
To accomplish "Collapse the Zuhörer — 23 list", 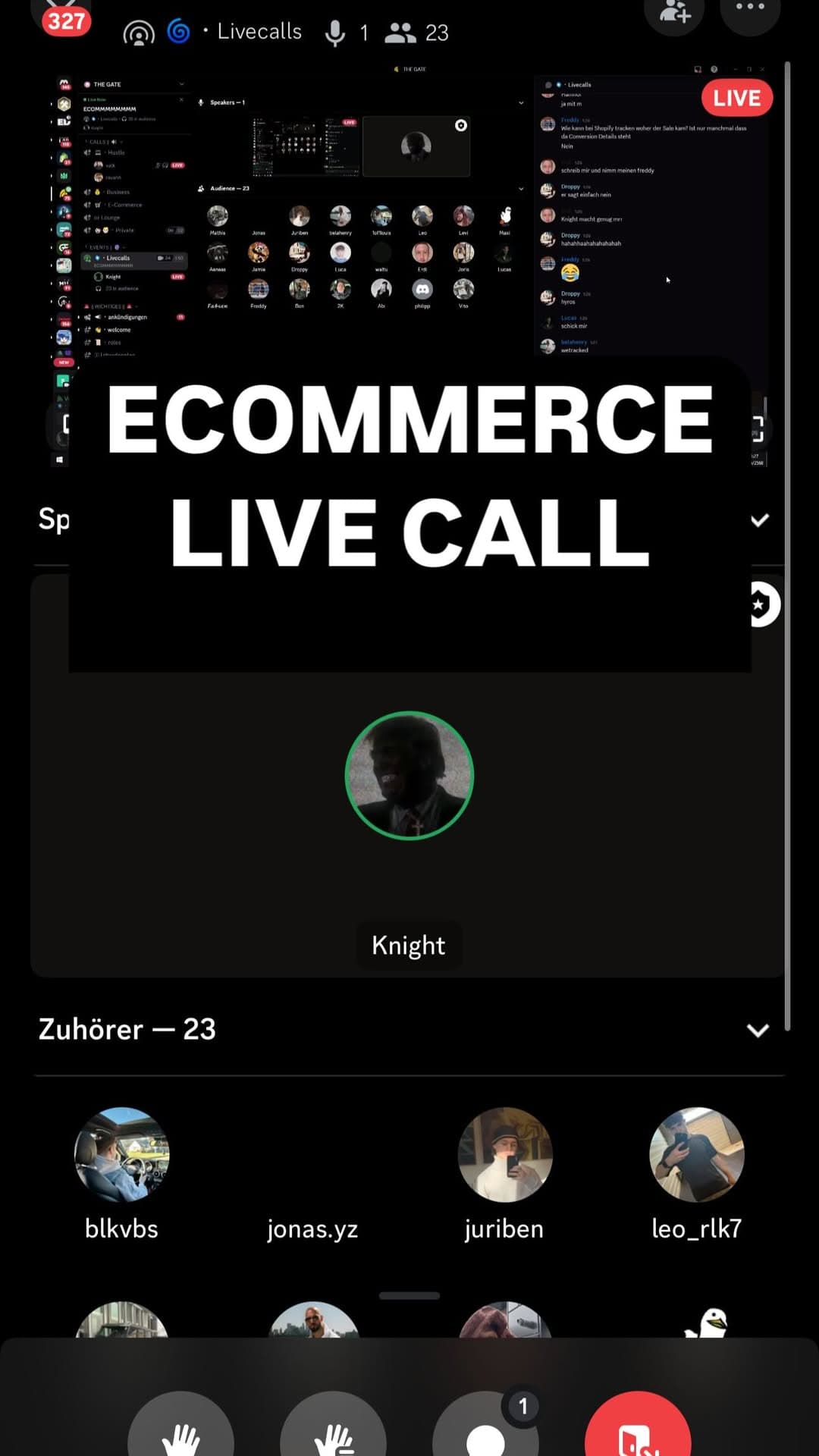I will pos(758,1030).
